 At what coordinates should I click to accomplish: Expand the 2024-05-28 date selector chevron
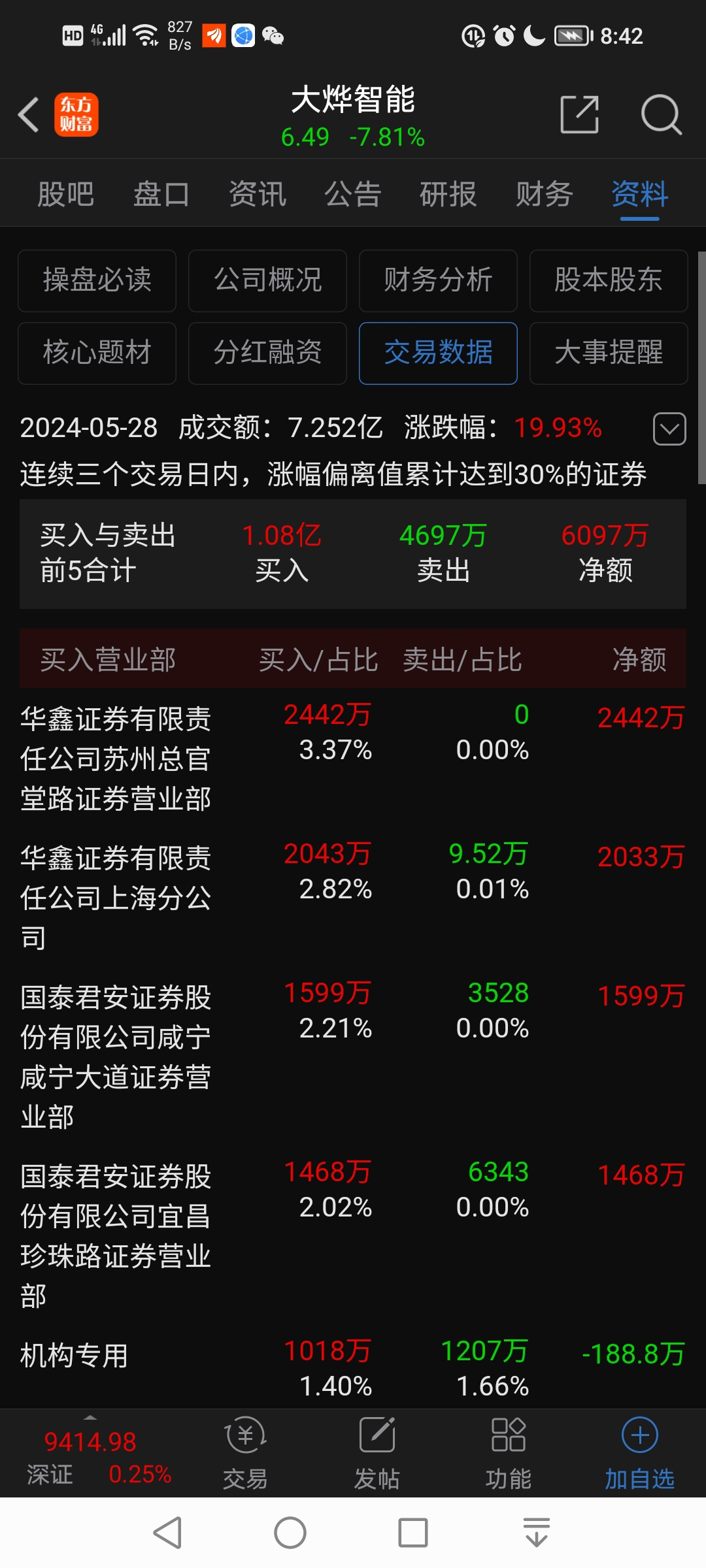(x=669, y=429)
